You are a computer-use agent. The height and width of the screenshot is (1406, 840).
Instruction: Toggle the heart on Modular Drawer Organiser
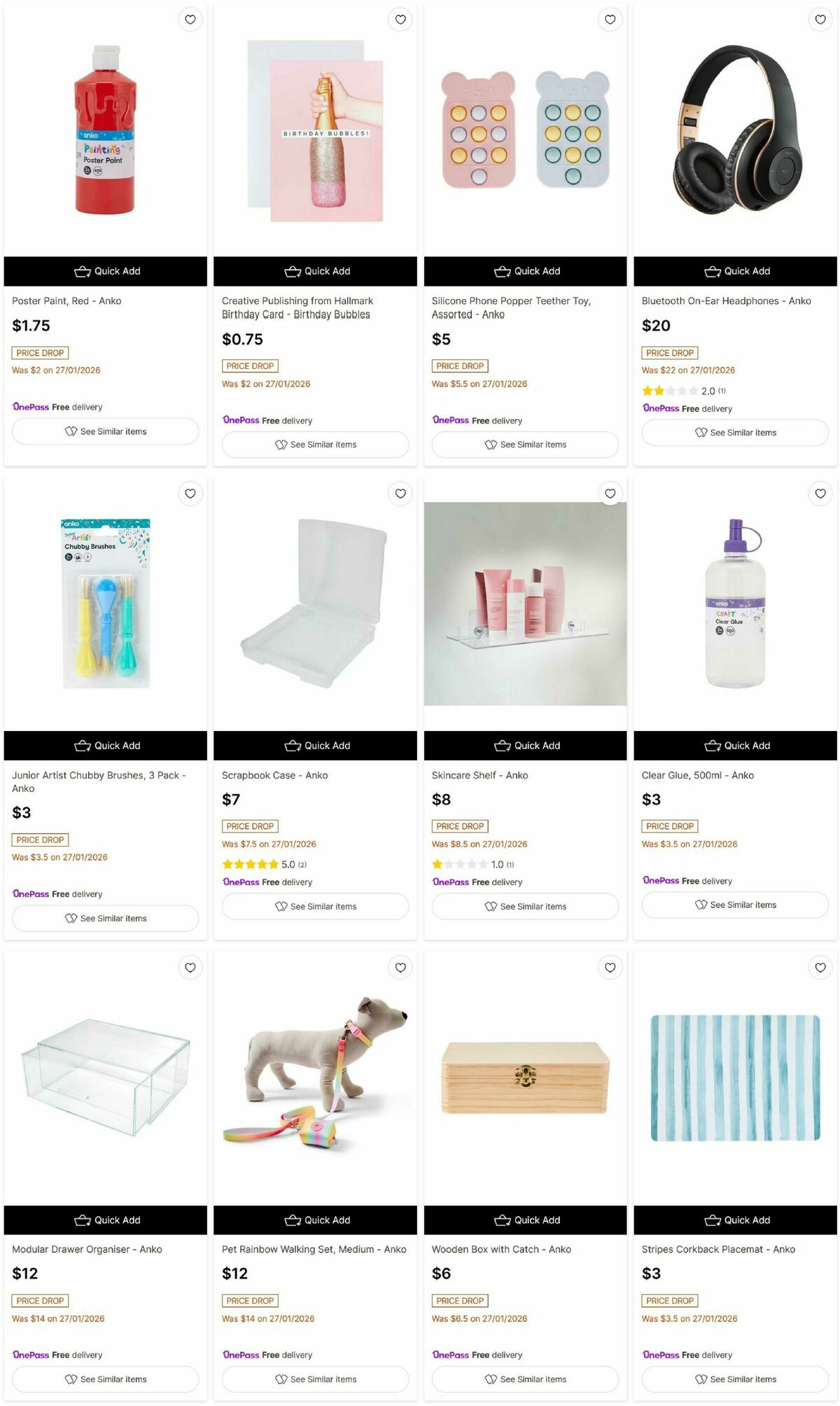(x=190, y=967)
